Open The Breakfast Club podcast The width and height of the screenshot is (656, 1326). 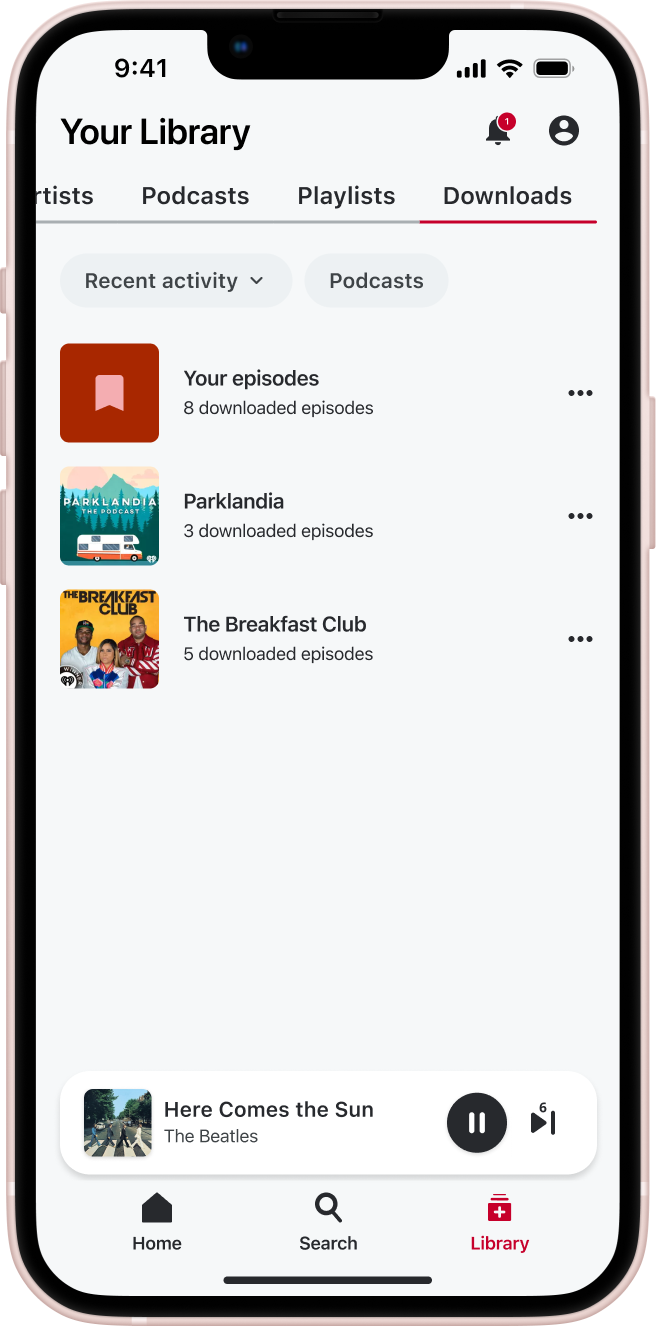pos(275,638)
